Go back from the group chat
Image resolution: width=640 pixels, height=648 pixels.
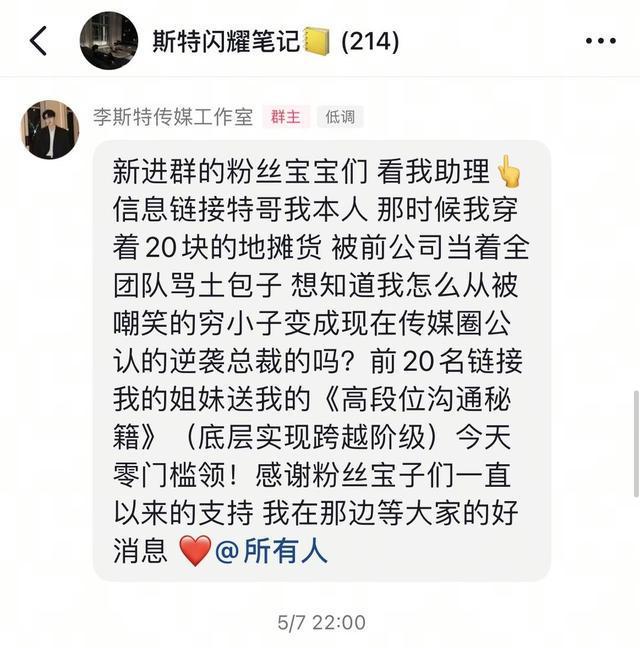[x=39, y=41]
